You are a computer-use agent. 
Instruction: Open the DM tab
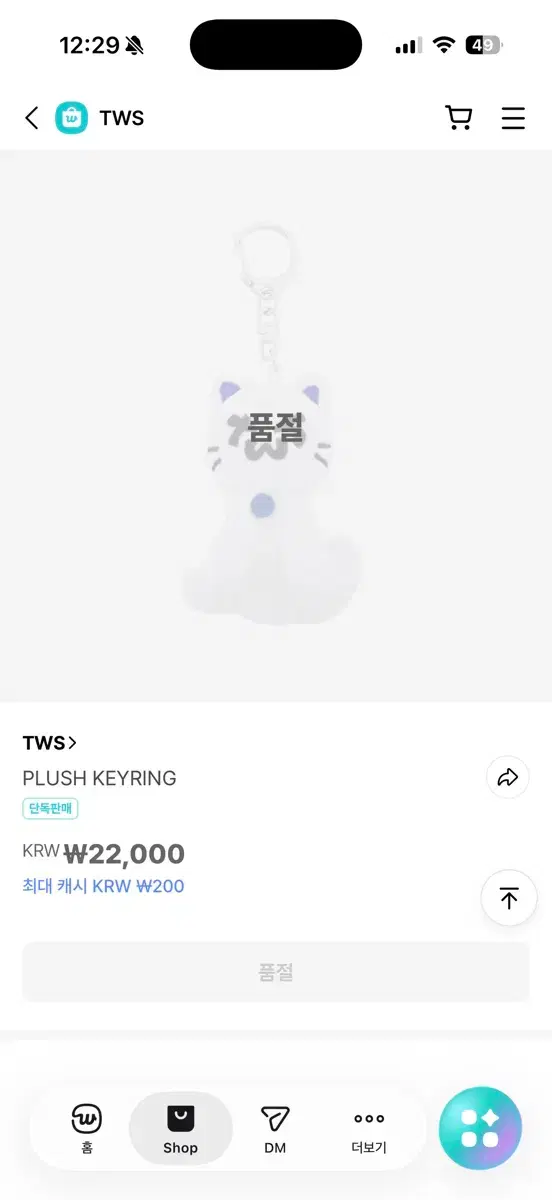[275, 1129]
